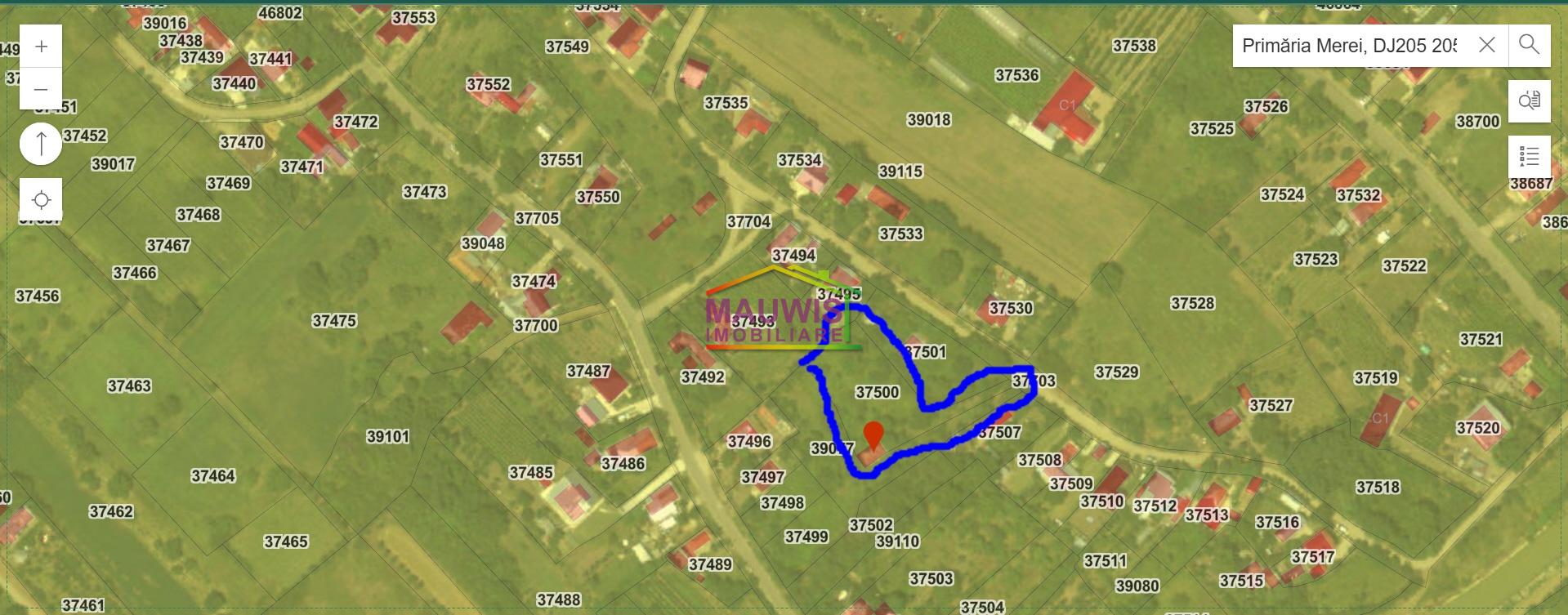Open the layers list panel
This screenshot has height=615, width=1568.
click(1529, 157)
